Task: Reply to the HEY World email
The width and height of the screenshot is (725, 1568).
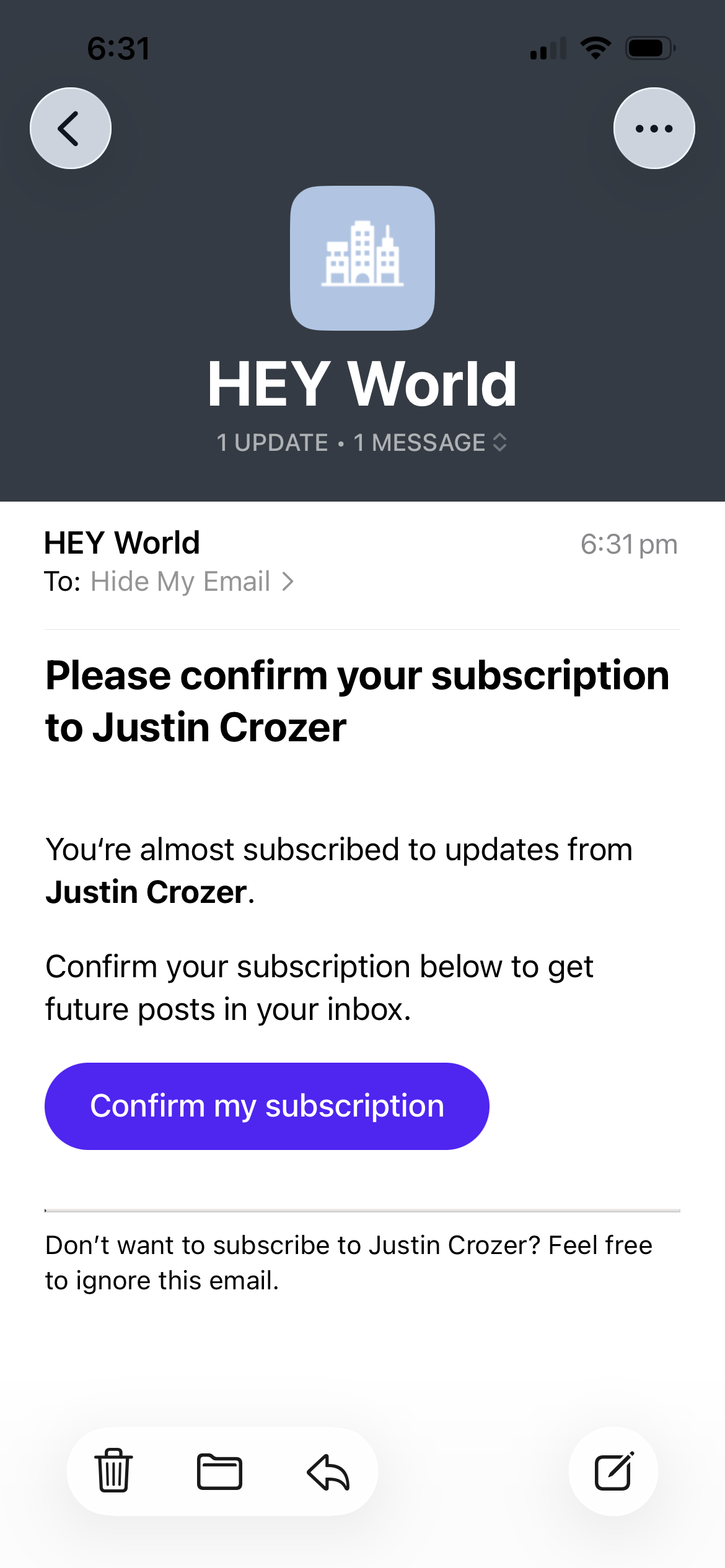Action: [x=328, y=1471]
